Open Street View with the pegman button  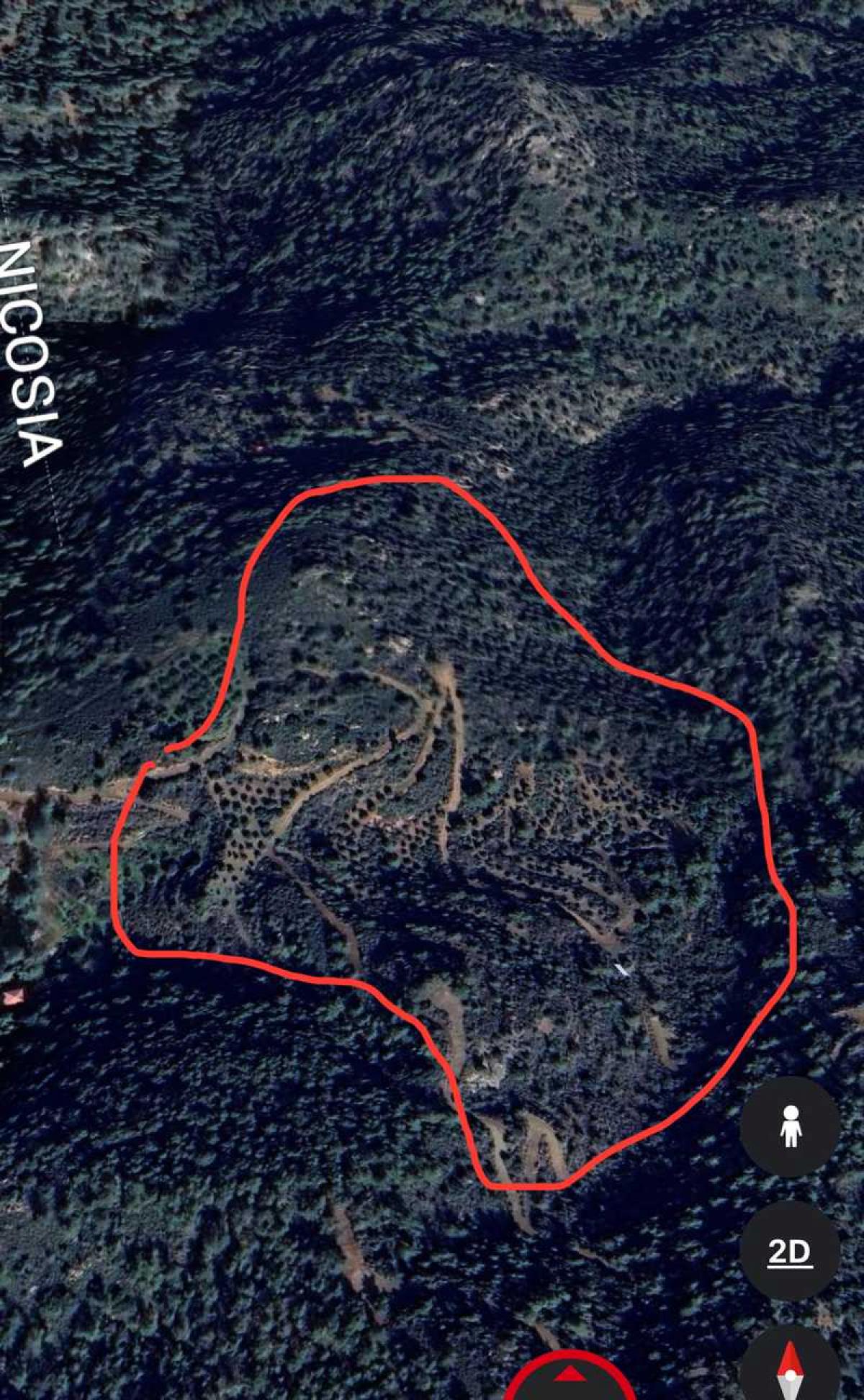pos(790,1127)
